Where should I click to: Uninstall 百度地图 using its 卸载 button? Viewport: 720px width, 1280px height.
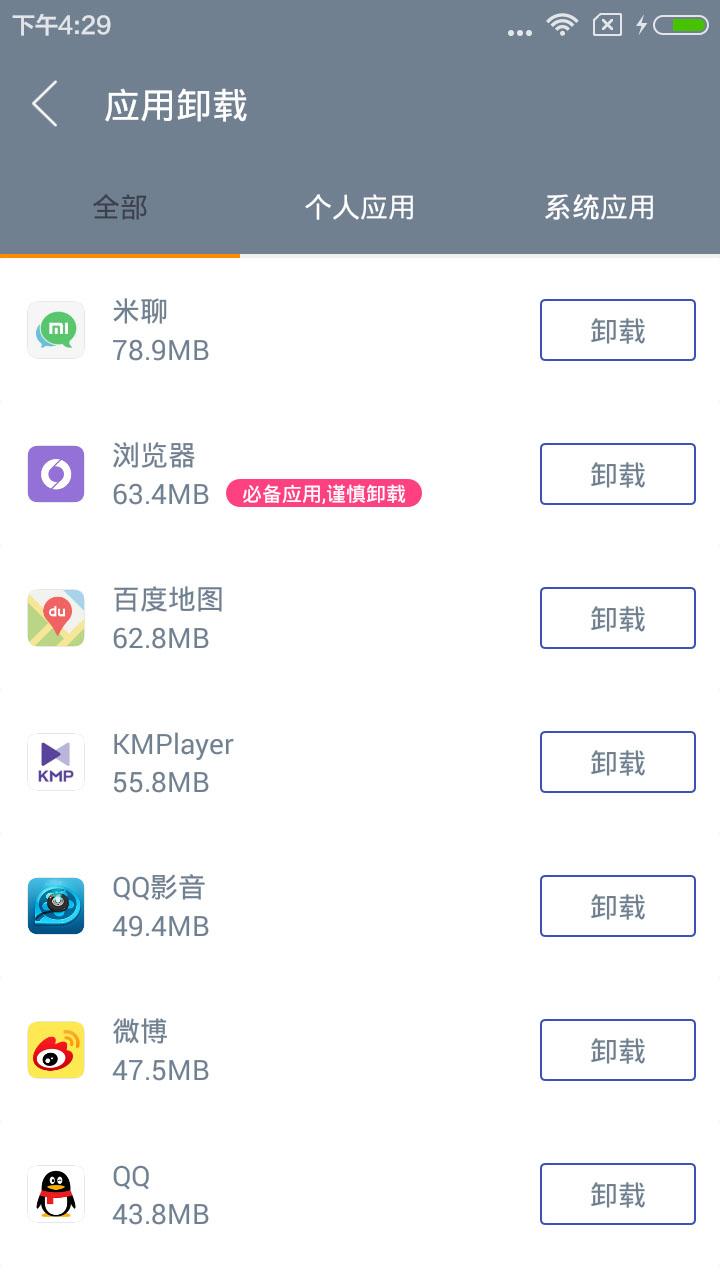(617, 618)
